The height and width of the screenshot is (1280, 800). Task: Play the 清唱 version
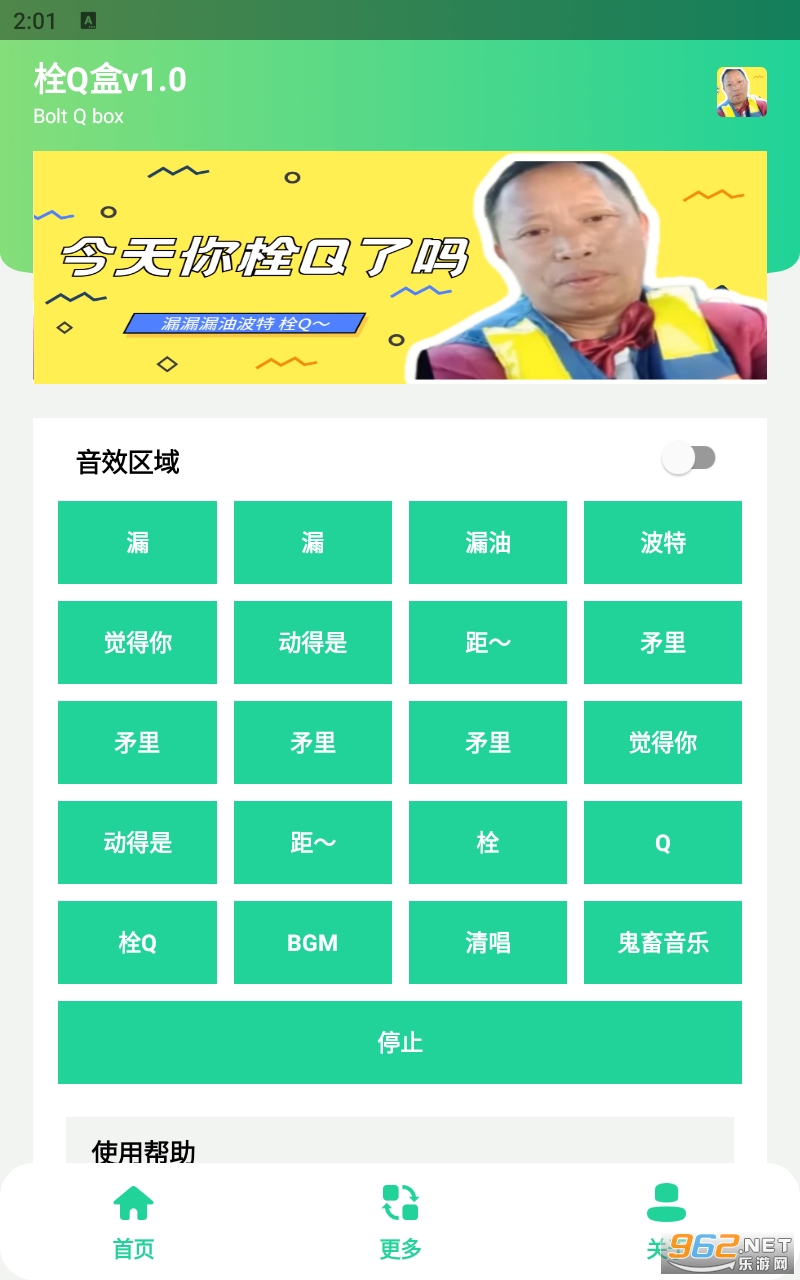pyautogui.click(x=488, y=942)
